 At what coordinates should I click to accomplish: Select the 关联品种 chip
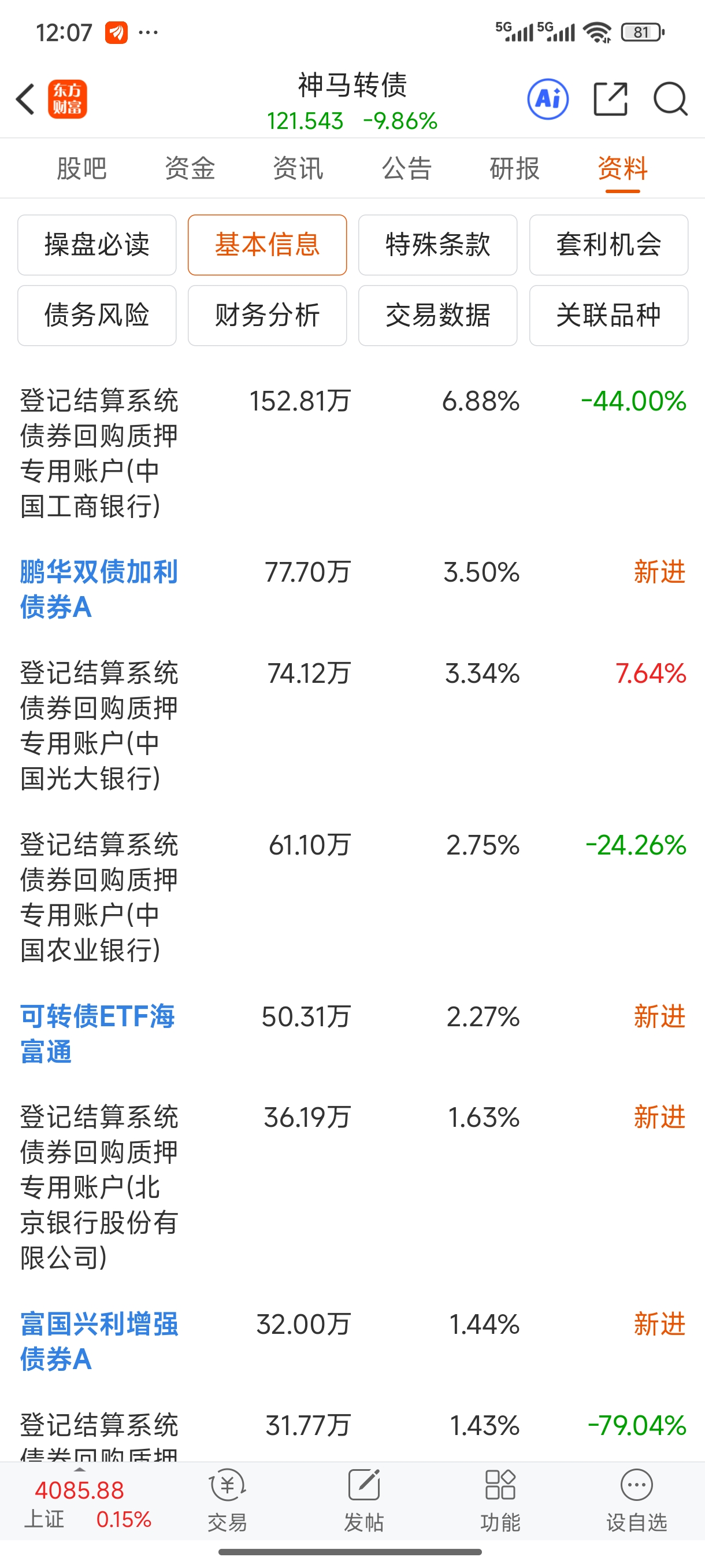tap(608, 315)
